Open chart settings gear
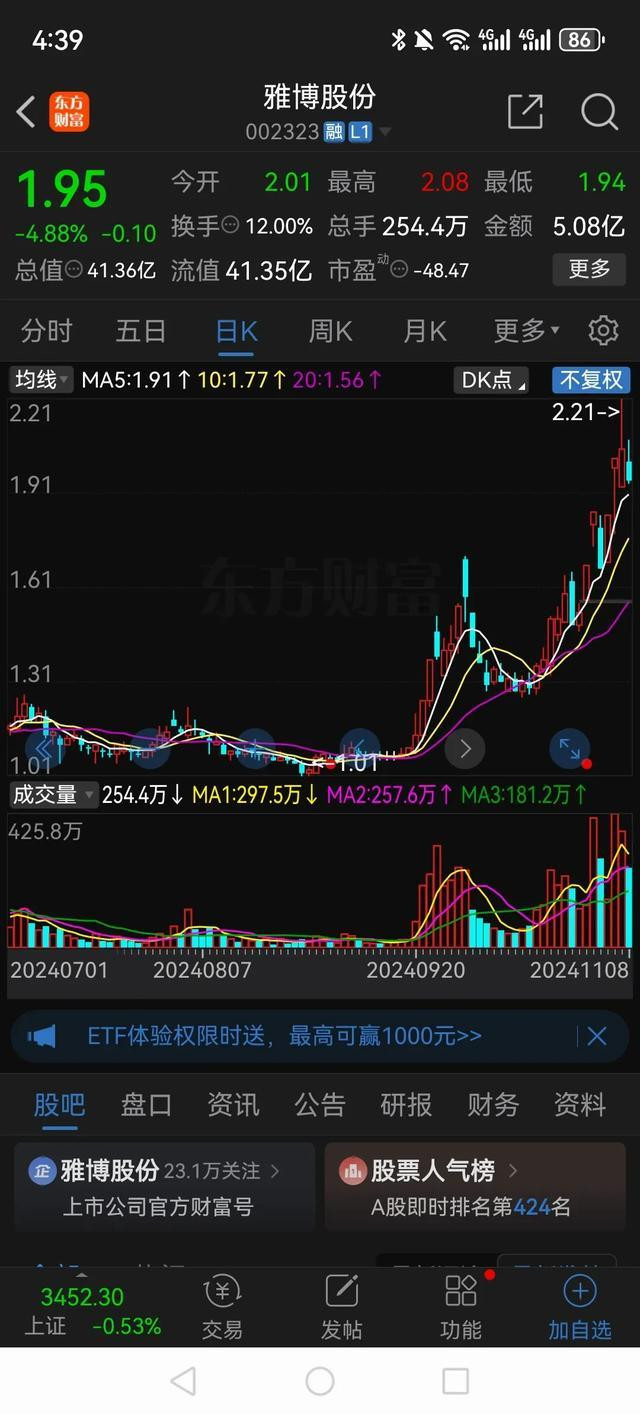Viewport: 640px width, 1415px height. [603, 330]
